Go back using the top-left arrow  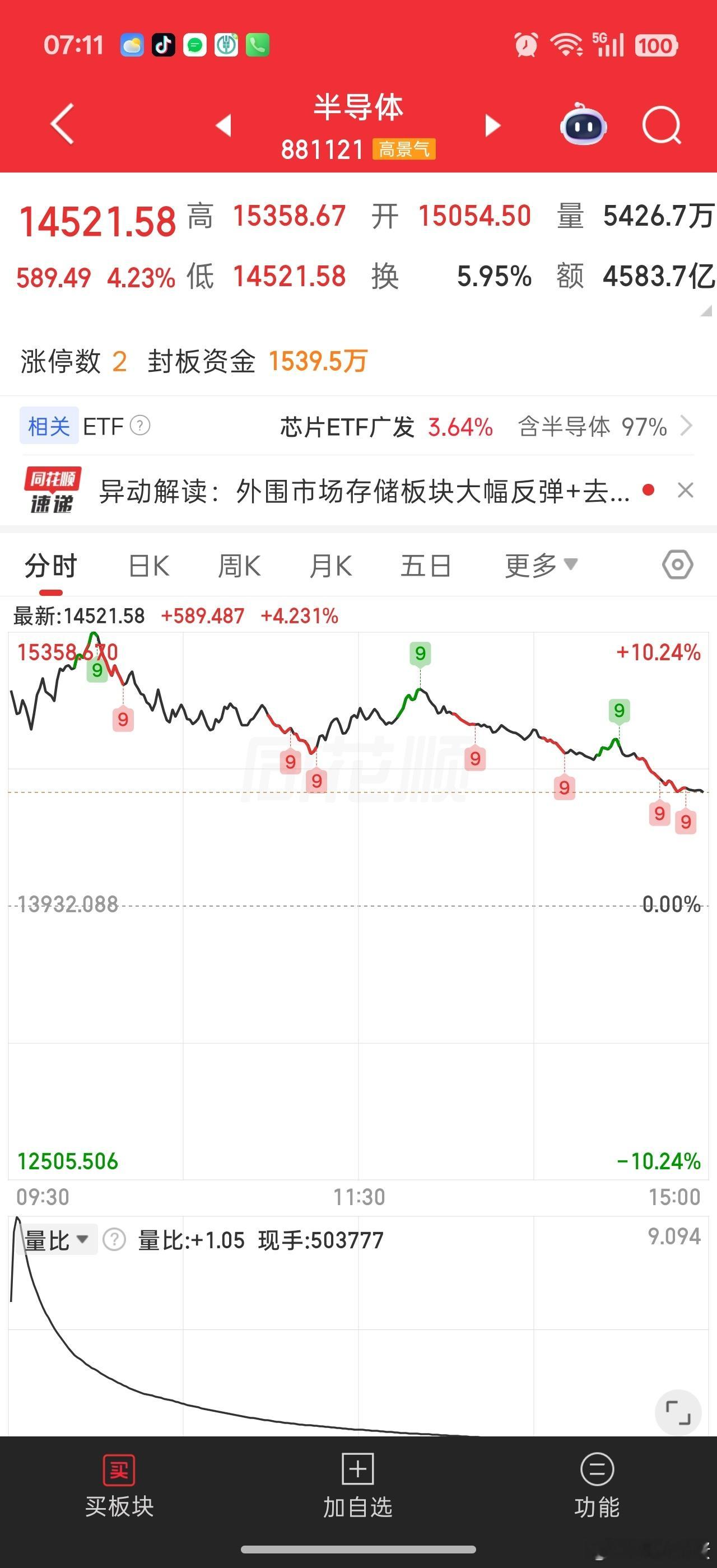[x=62, y=124]
